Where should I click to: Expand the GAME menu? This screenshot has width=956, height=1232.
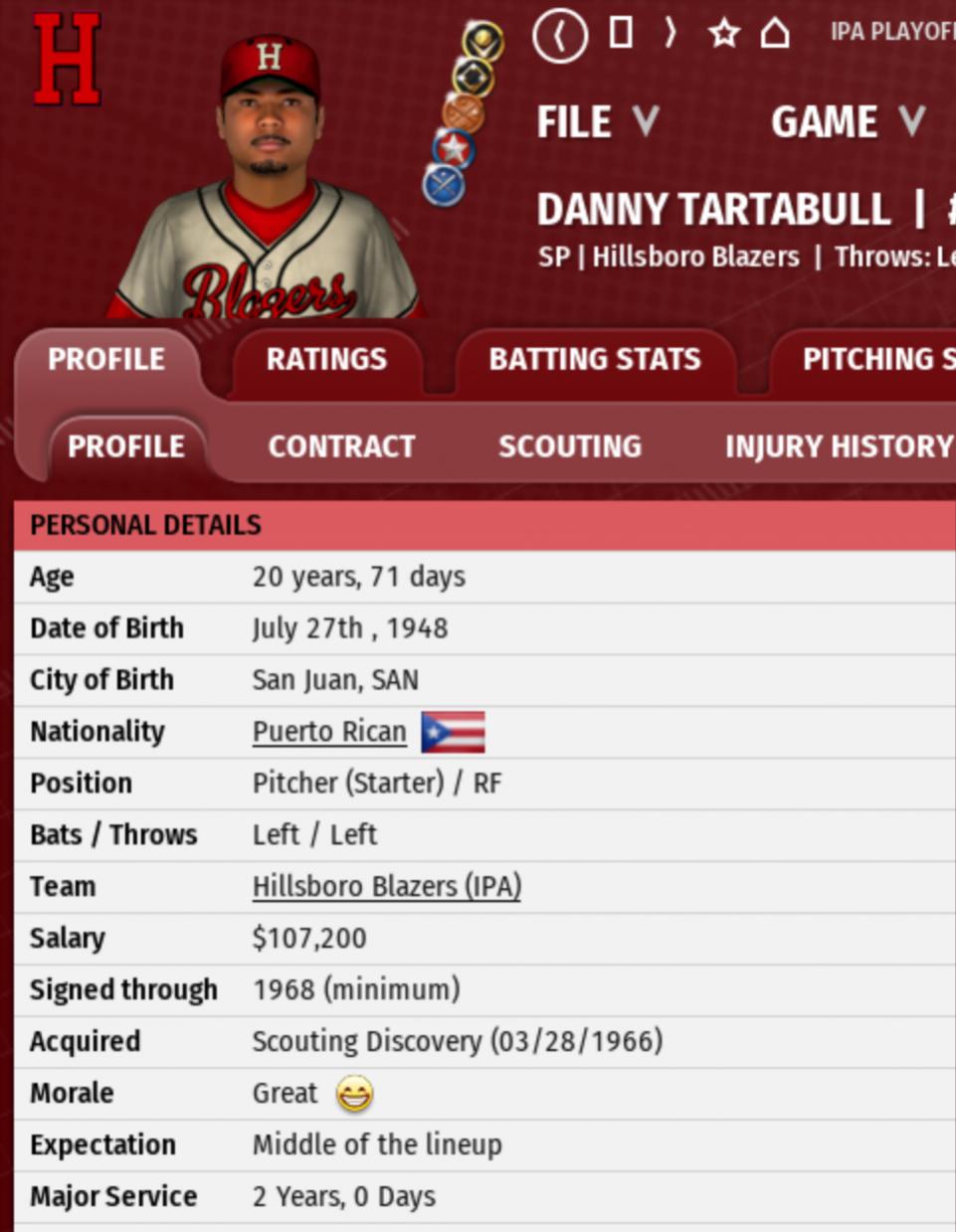point(847,122)
